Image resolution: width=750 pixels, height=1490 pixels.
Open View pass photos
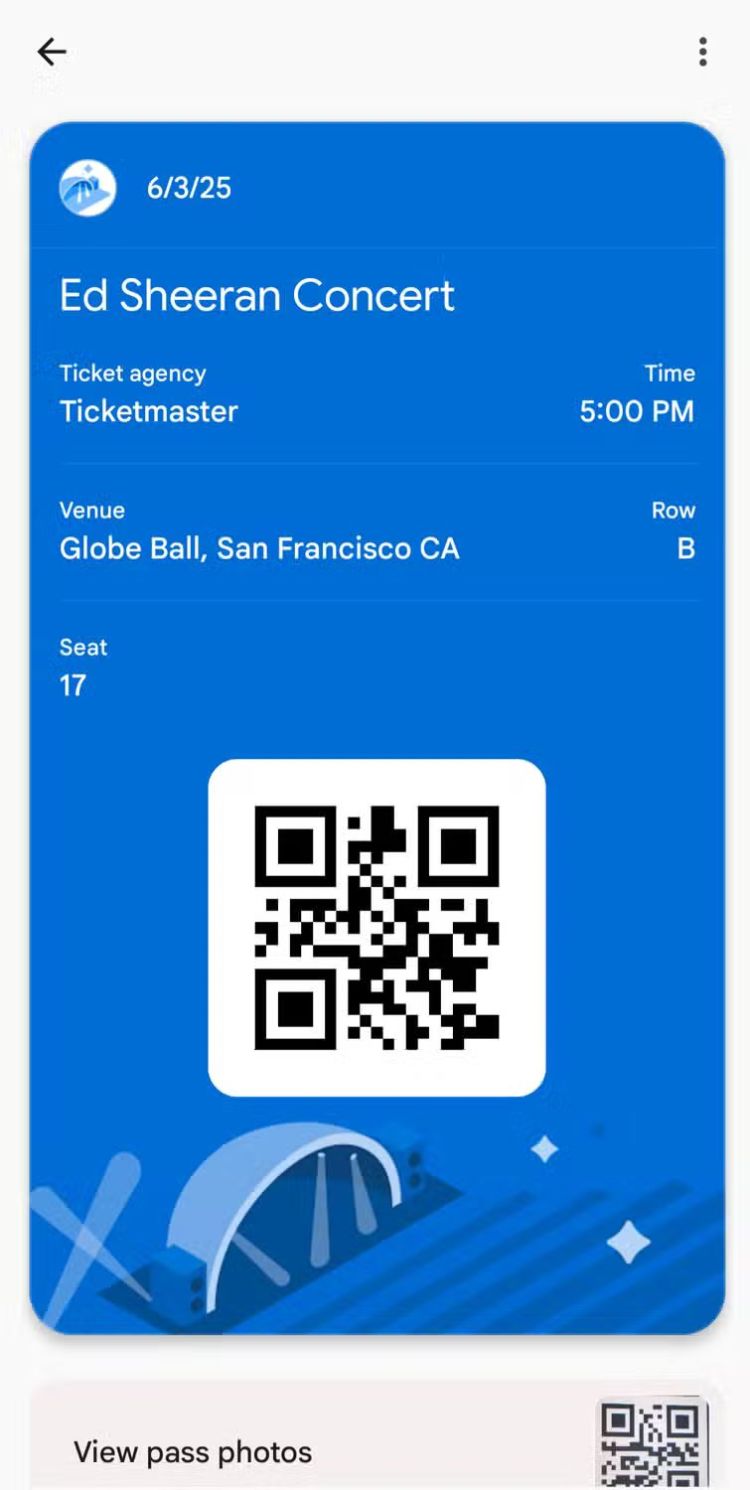coord(193,1451)
